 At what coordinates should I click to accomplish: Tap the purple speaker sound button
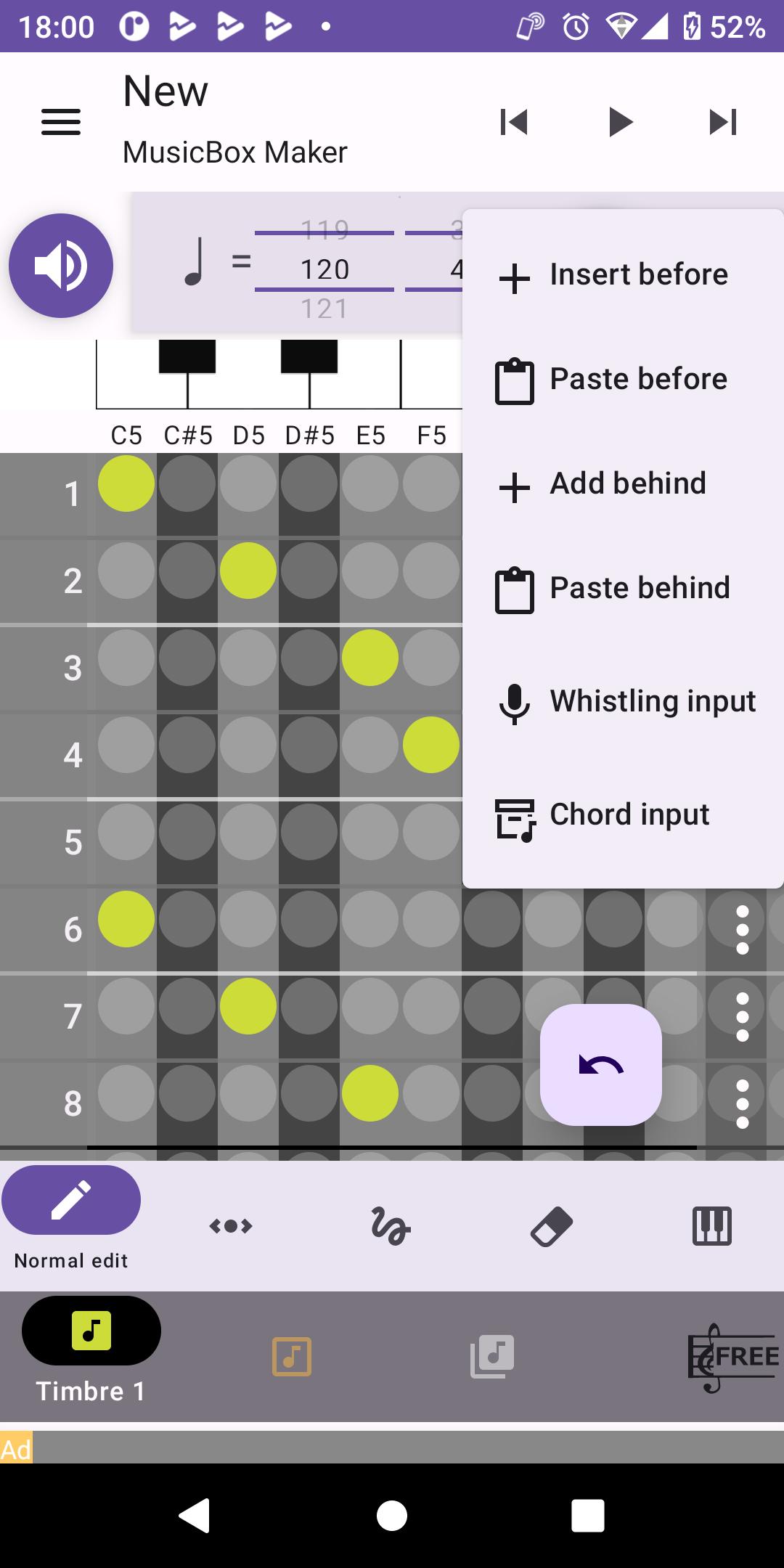(x=61, y=266)
